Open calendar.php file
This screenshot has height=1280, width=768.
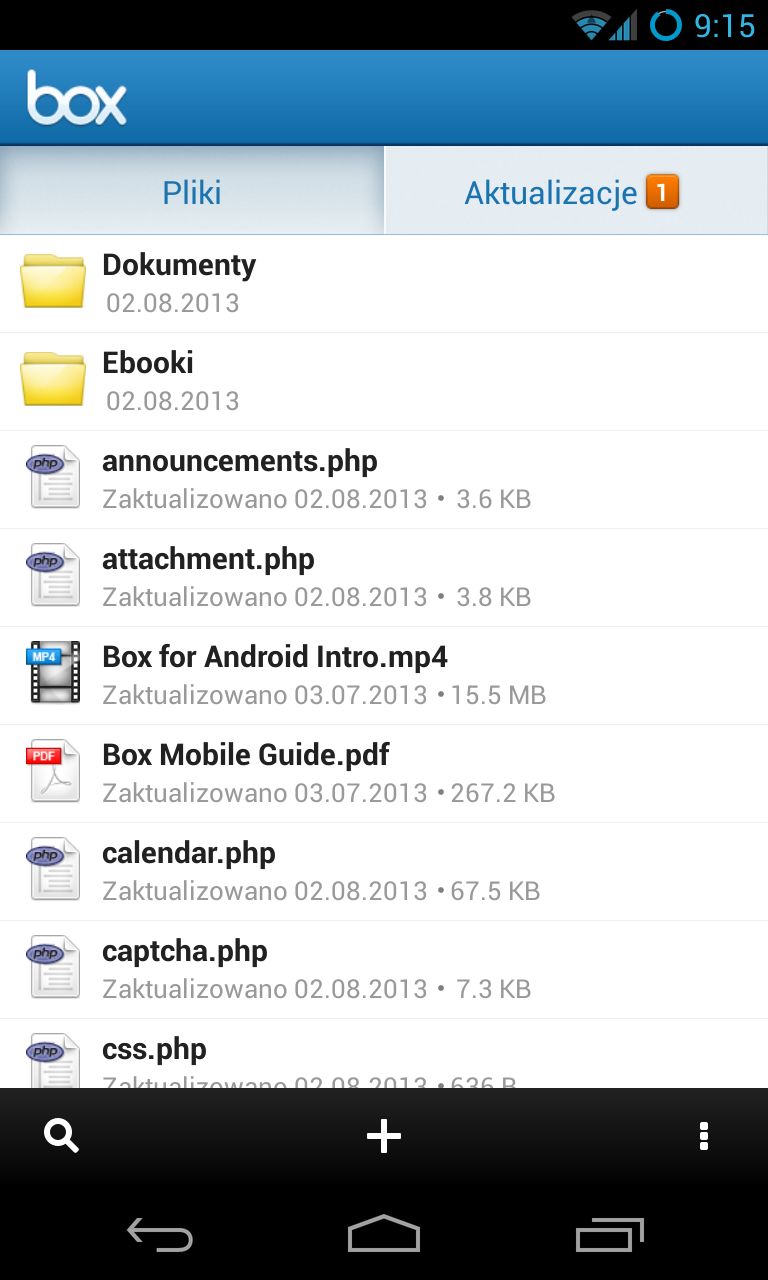[x=384, y=872]
